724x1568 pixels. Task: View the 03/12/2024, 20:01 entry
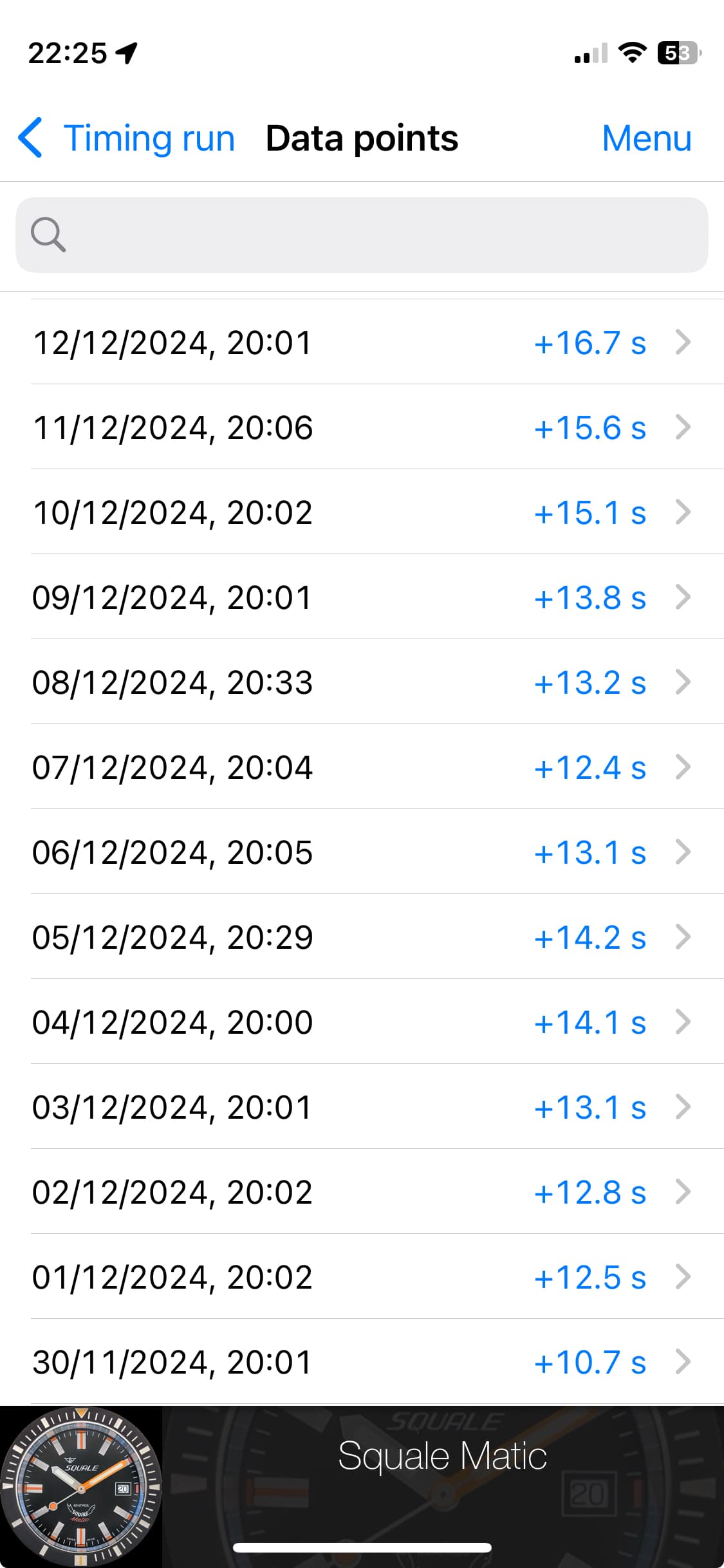click(362, 1106)
